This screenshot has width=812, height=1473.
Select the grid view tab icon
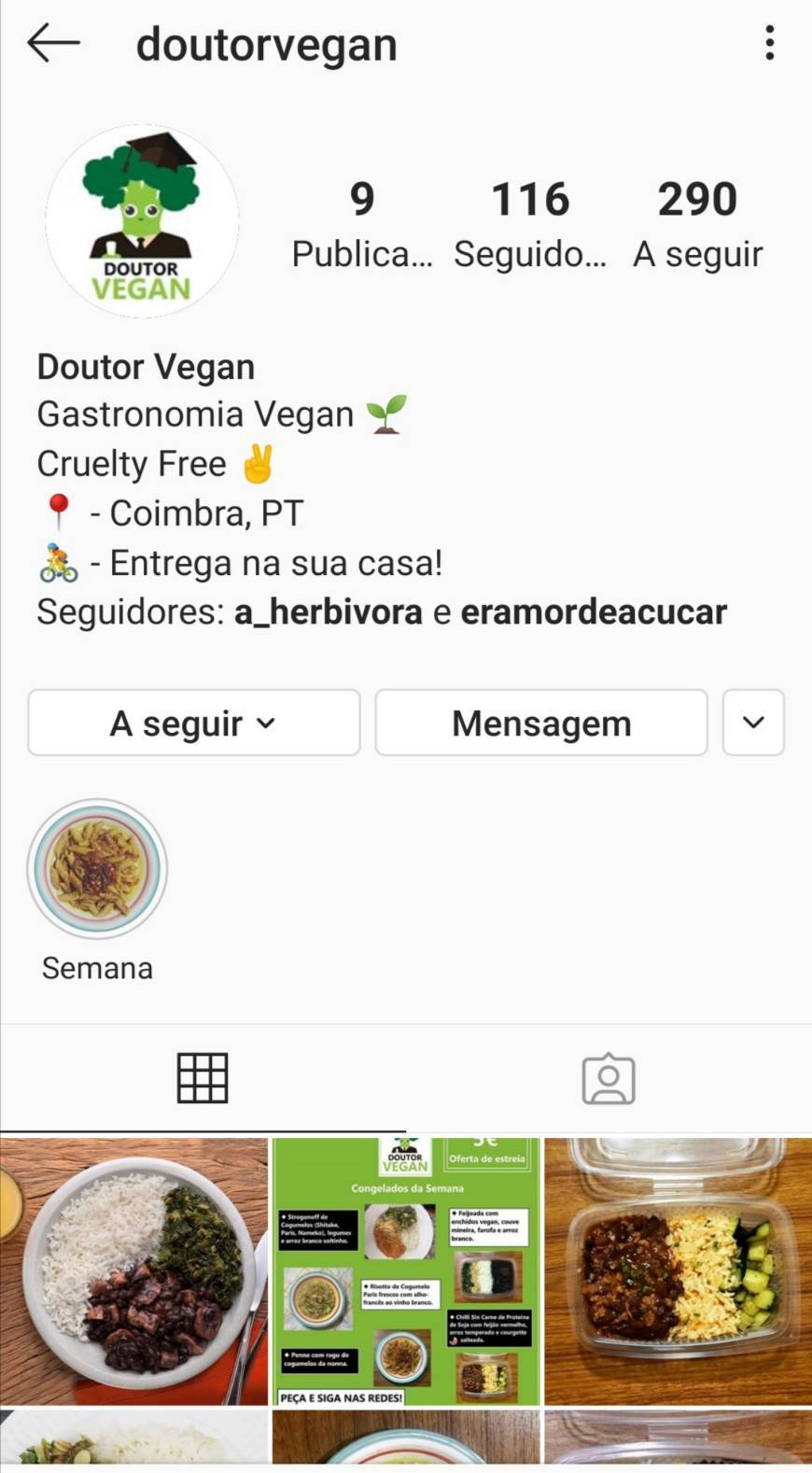202,1077
